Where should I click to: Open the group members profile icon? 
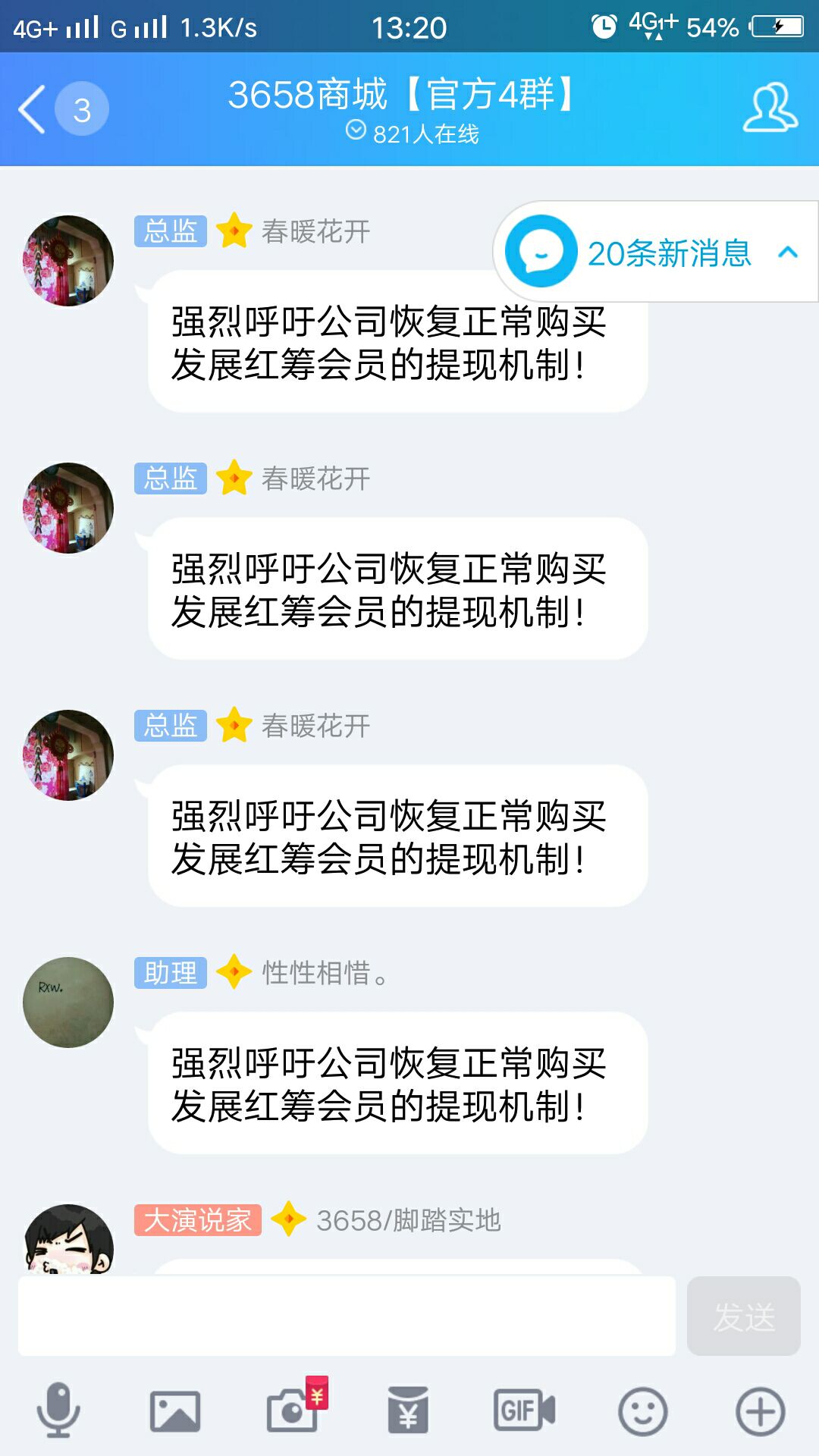pyautogui.click(x=770, y=109)
